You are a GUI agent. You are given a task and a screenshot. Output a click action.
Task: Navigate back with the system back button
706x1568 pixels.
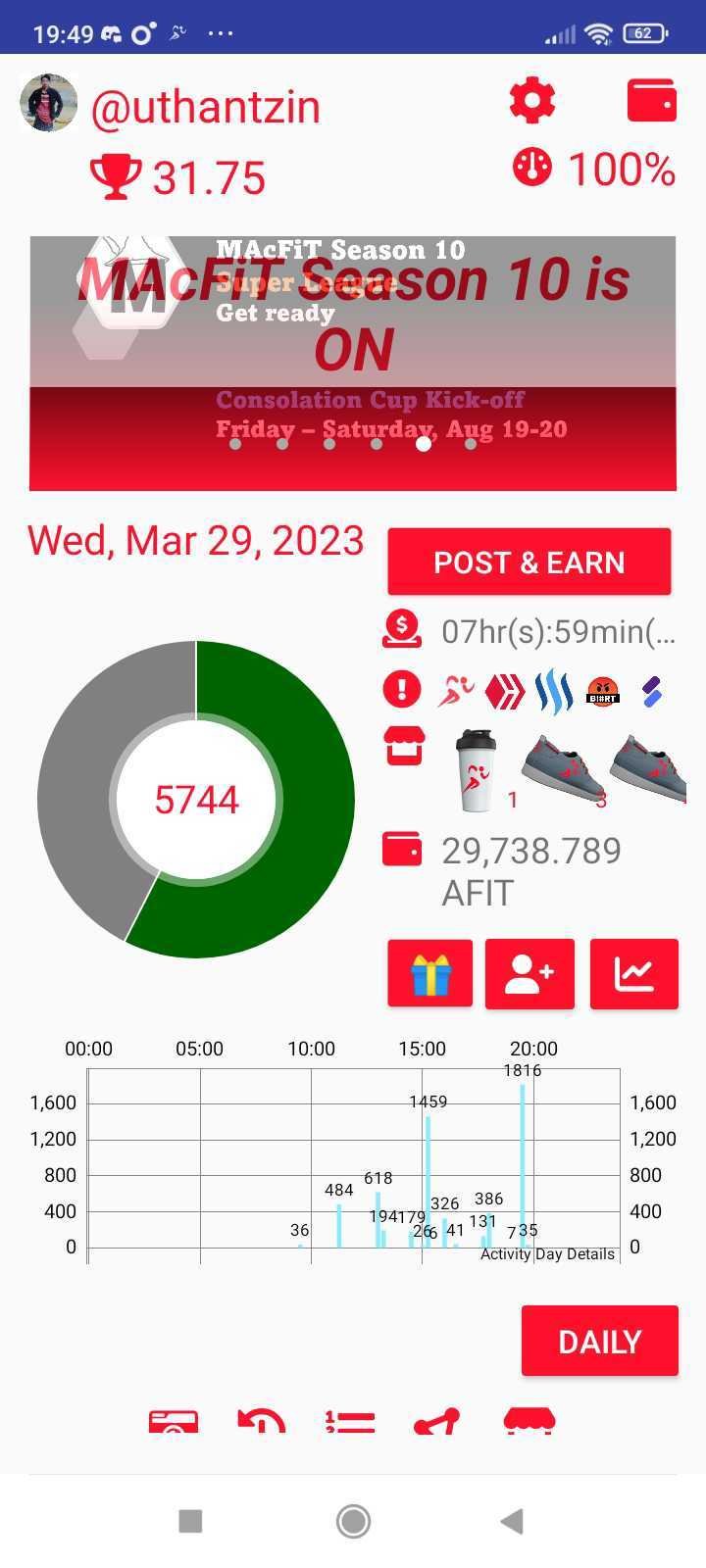click(x=512, y=1521)
